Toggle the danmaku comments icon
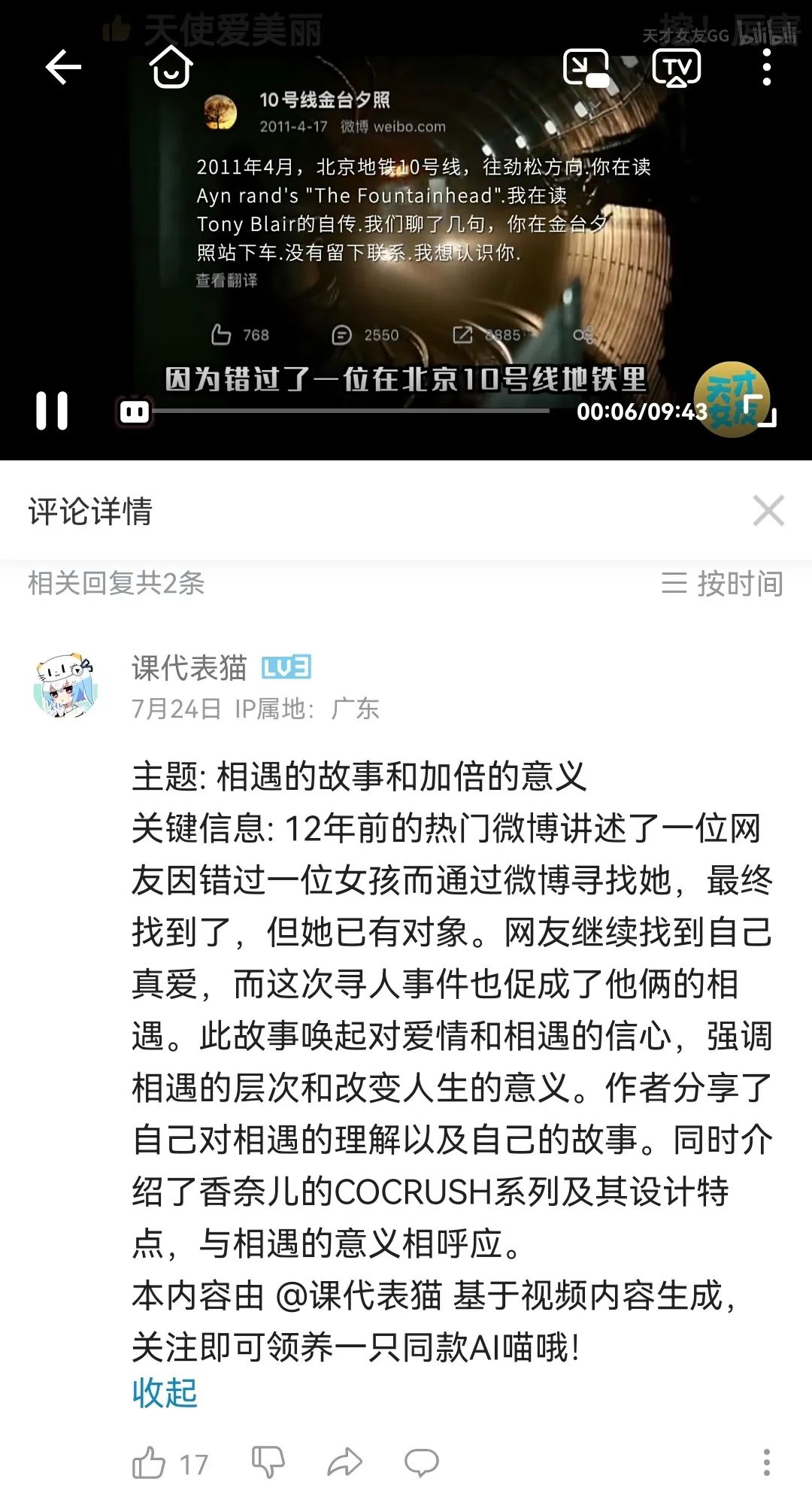 click(135, 411)
